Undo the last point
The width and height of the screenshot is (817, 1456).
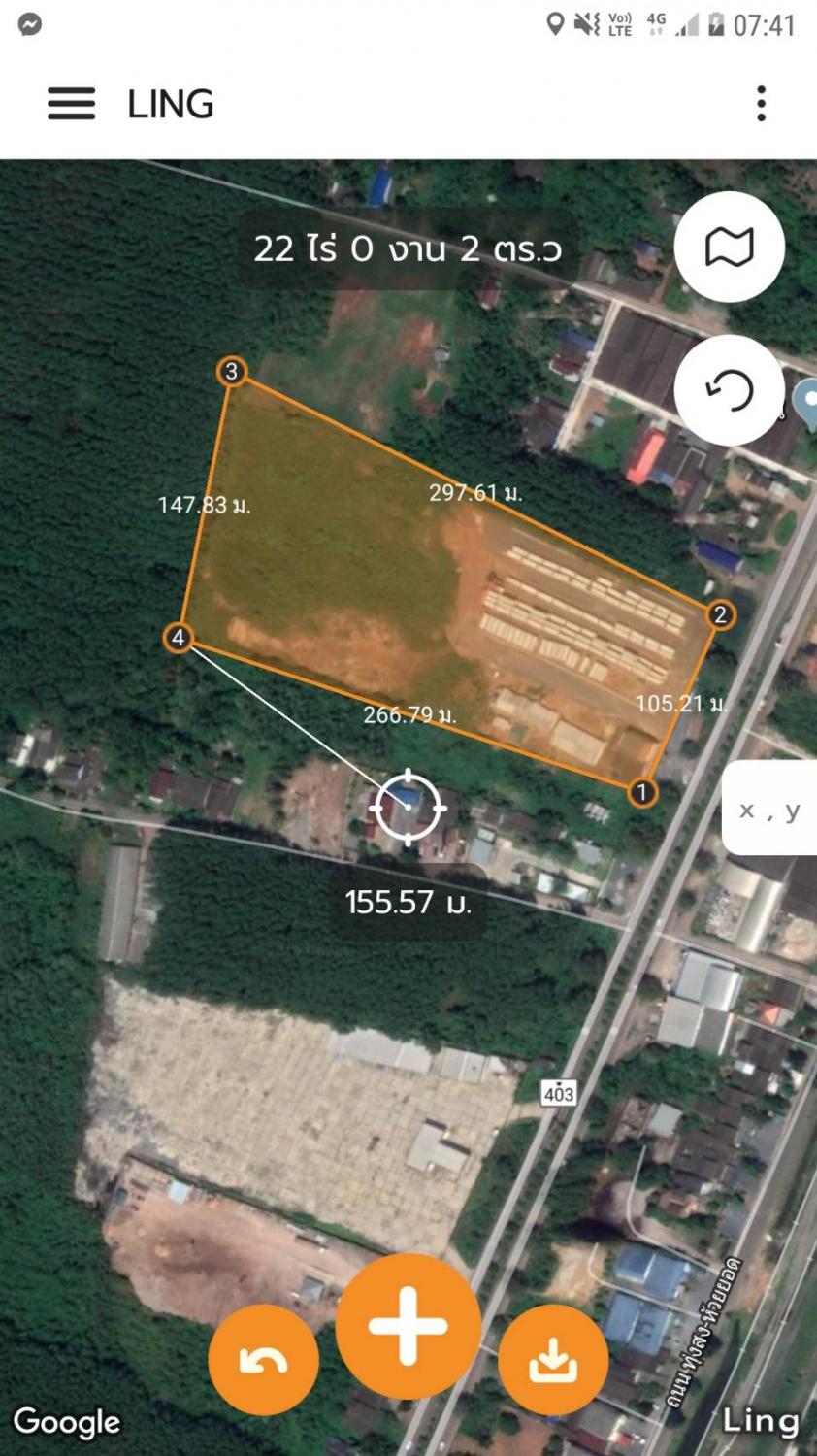(264, 1361)
